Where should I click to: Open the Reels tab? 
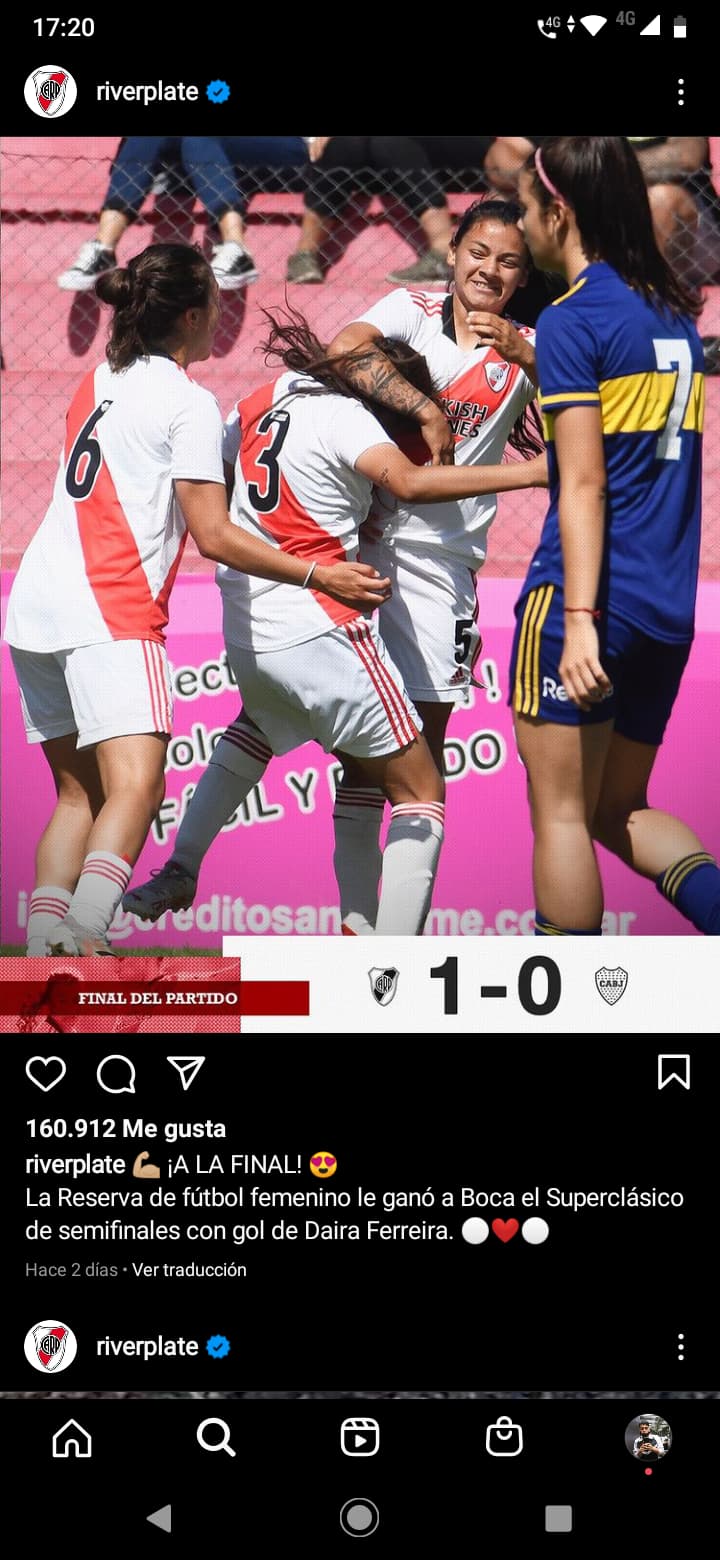[360, 1437]
